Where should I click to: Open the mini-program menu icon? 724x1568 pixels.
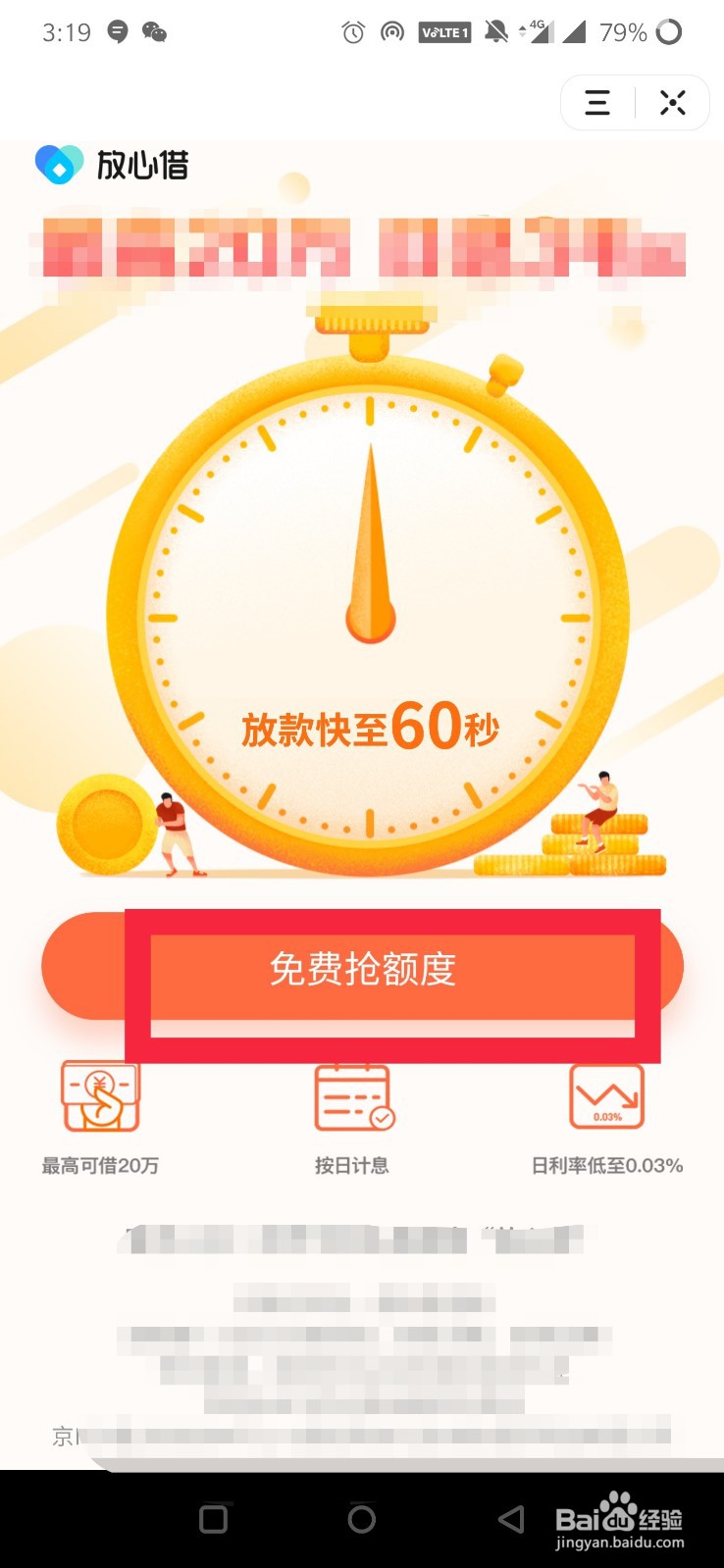[x=597, y=102]
